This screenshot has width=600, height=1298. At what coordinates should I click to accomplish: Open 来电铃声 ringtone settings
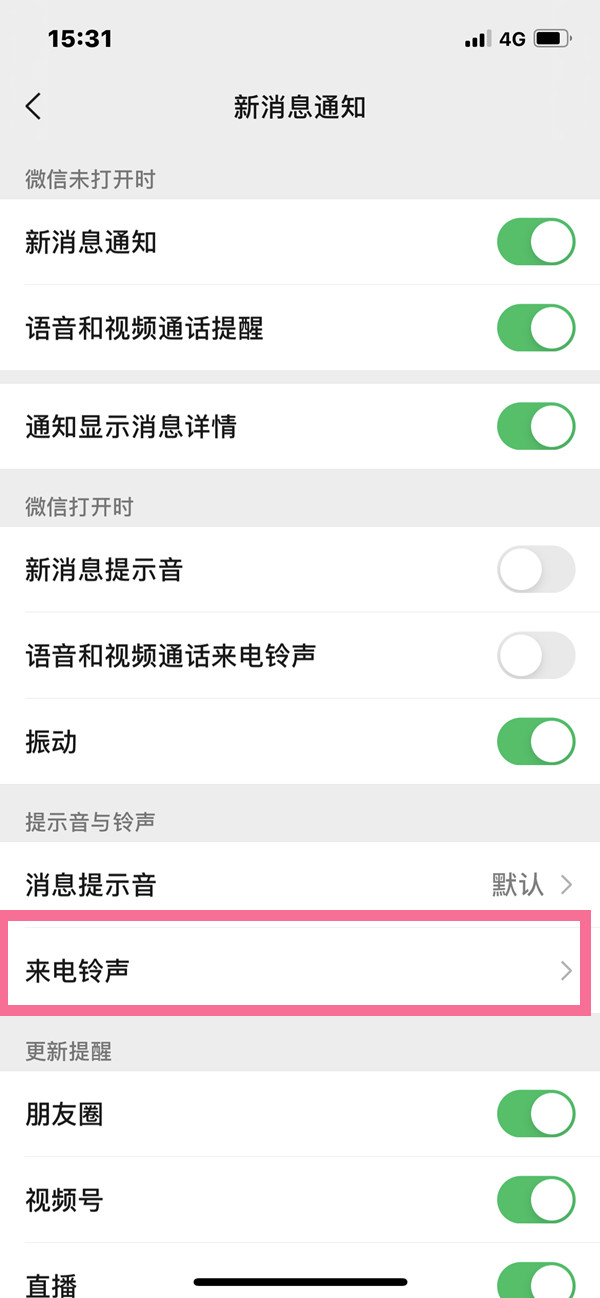(x=300, y=970)
